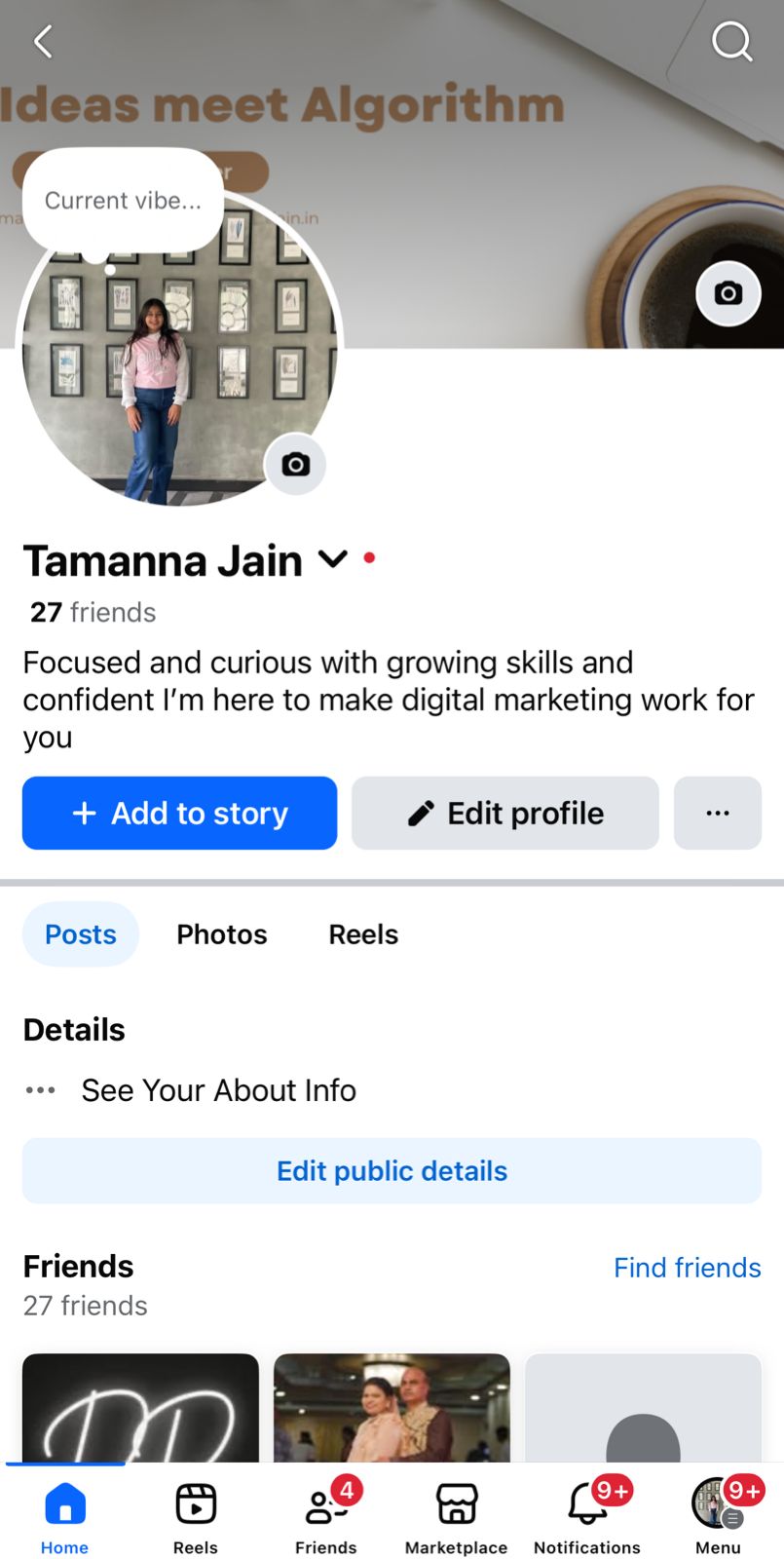
Task: Open the three-dot more options button
Action: point(717,813)
